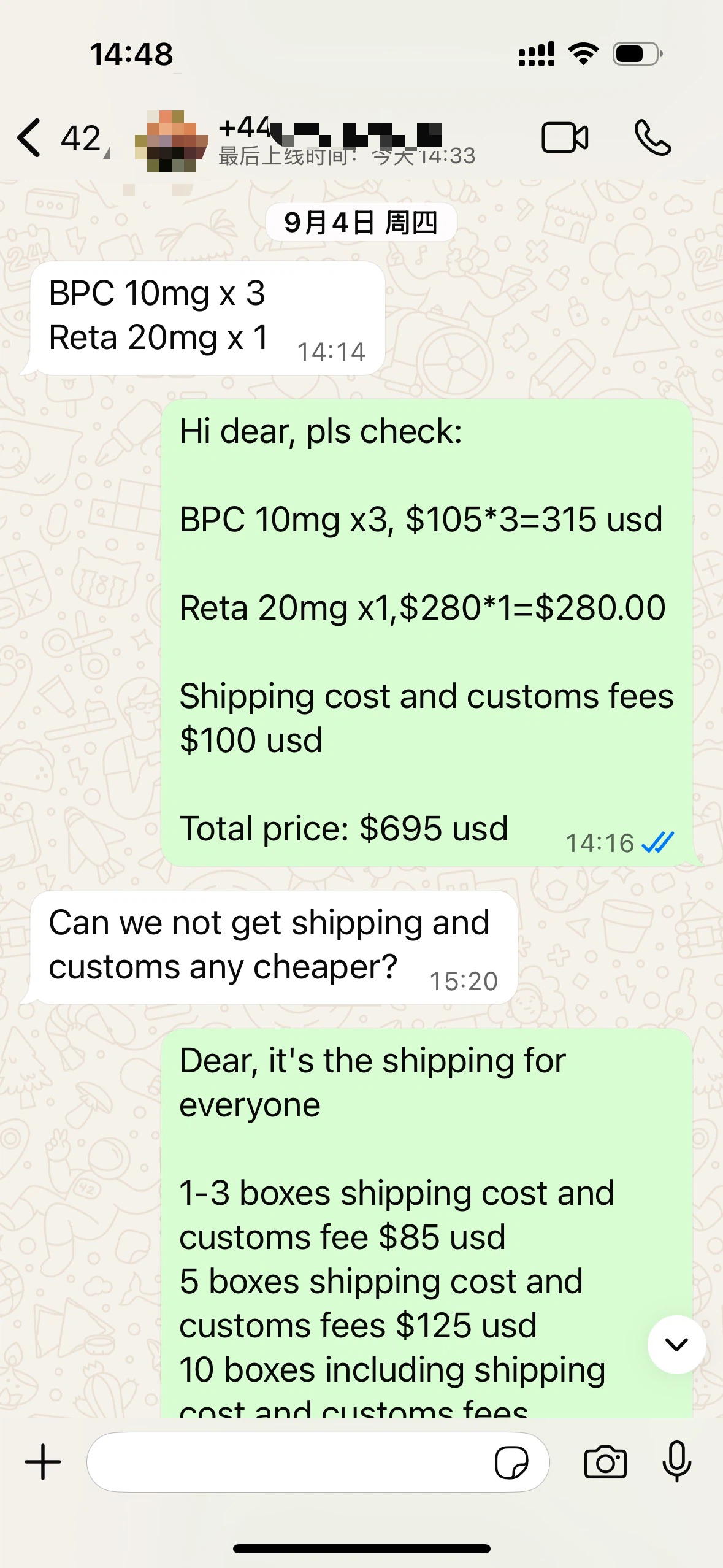Focus the message input field
The width and height of the screenshot is (723, 1568).
click(288, 1462)
